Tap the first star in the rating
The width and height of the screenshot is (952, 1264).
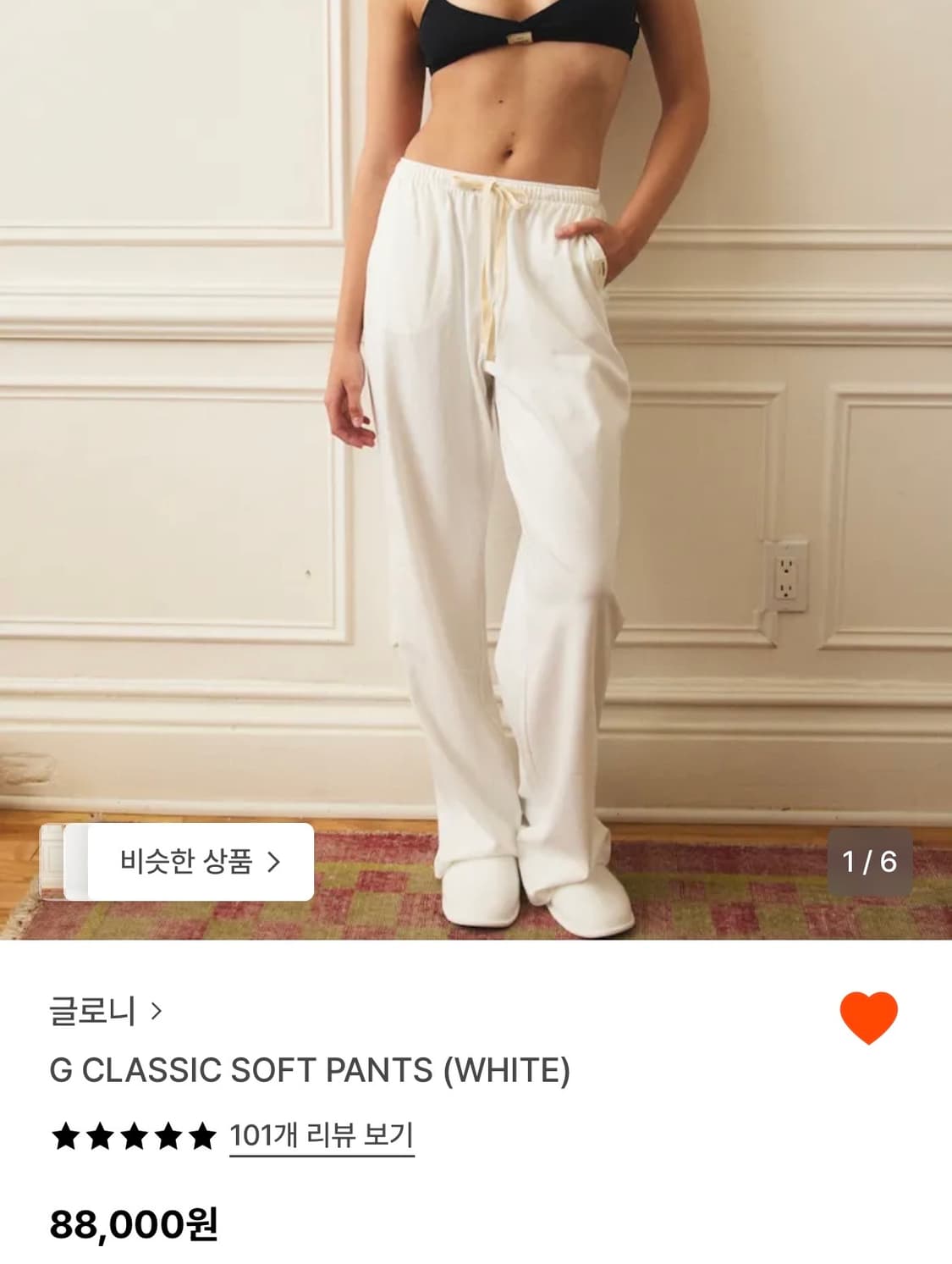tap(63, 1139)
